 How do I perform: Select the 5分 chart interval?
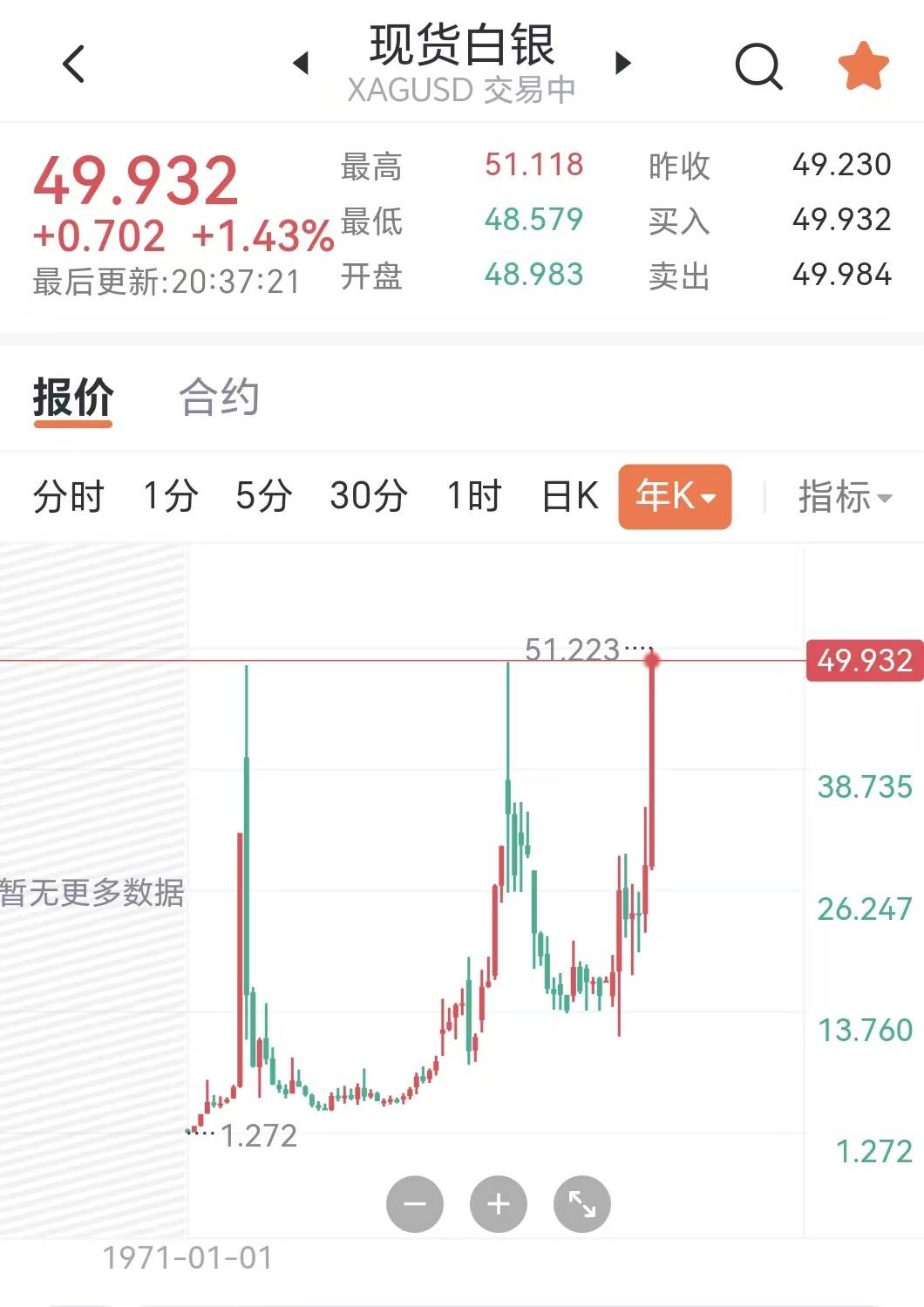click(x=264, y=497)
